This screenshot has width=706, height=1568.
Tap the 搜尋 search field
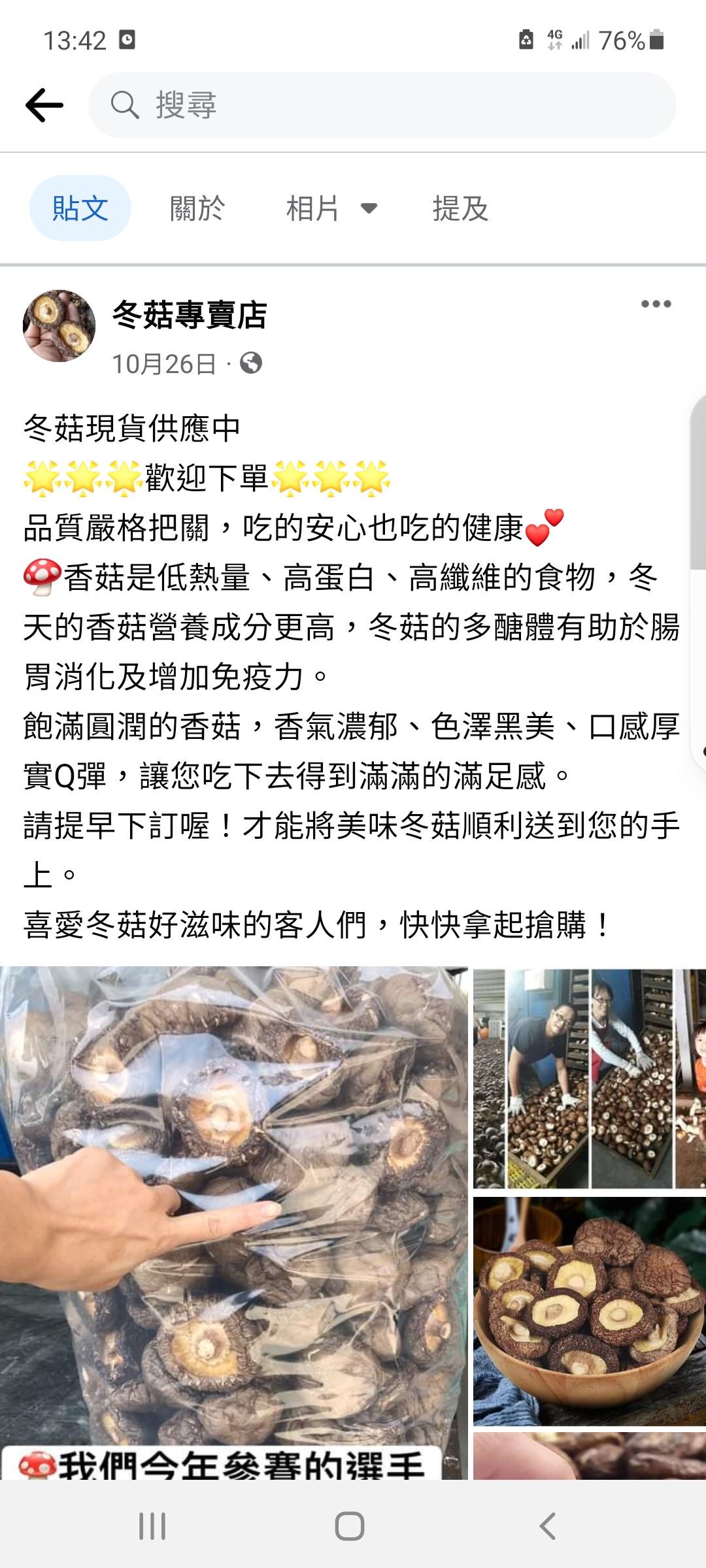point(382,105)
